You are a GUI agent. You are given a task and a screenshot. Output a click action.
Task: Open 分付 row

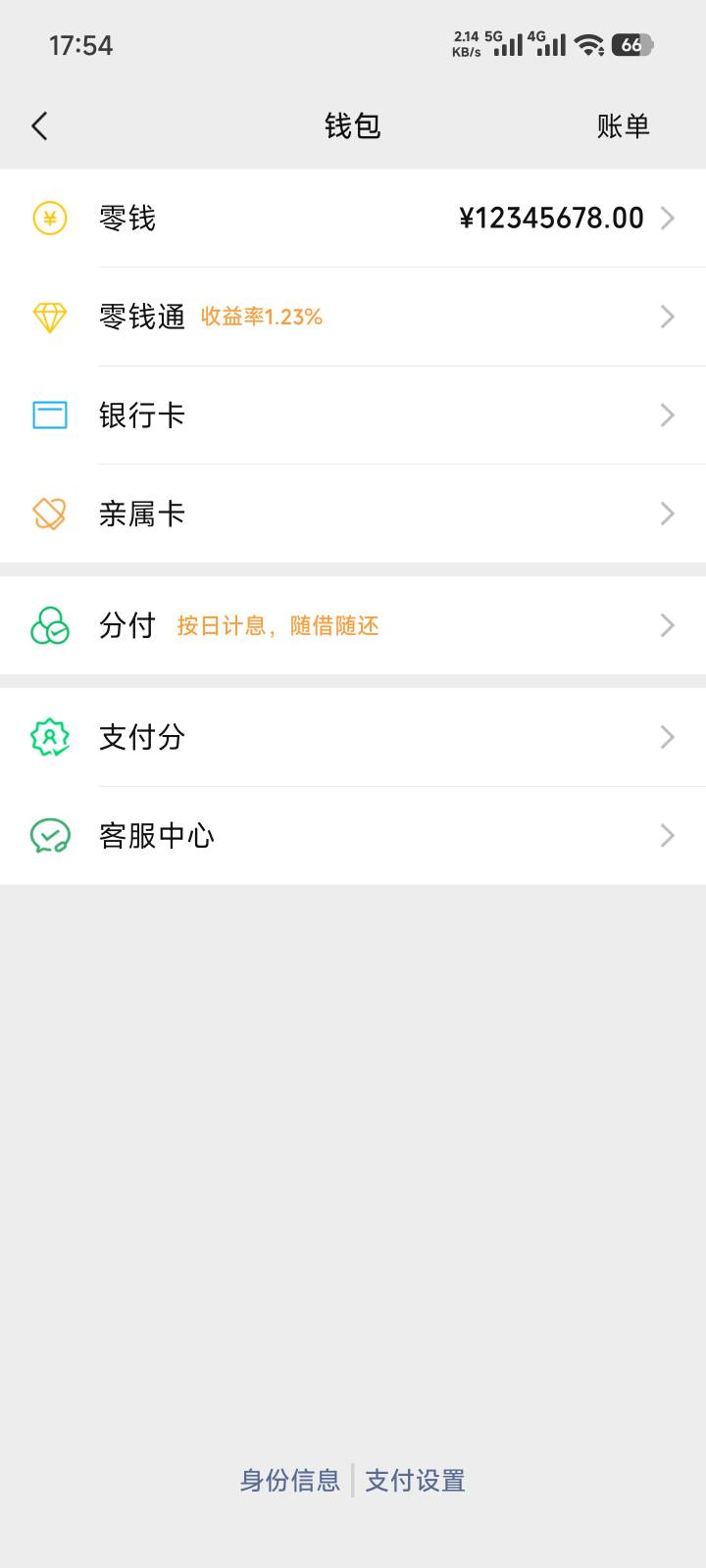coord(353,625)
